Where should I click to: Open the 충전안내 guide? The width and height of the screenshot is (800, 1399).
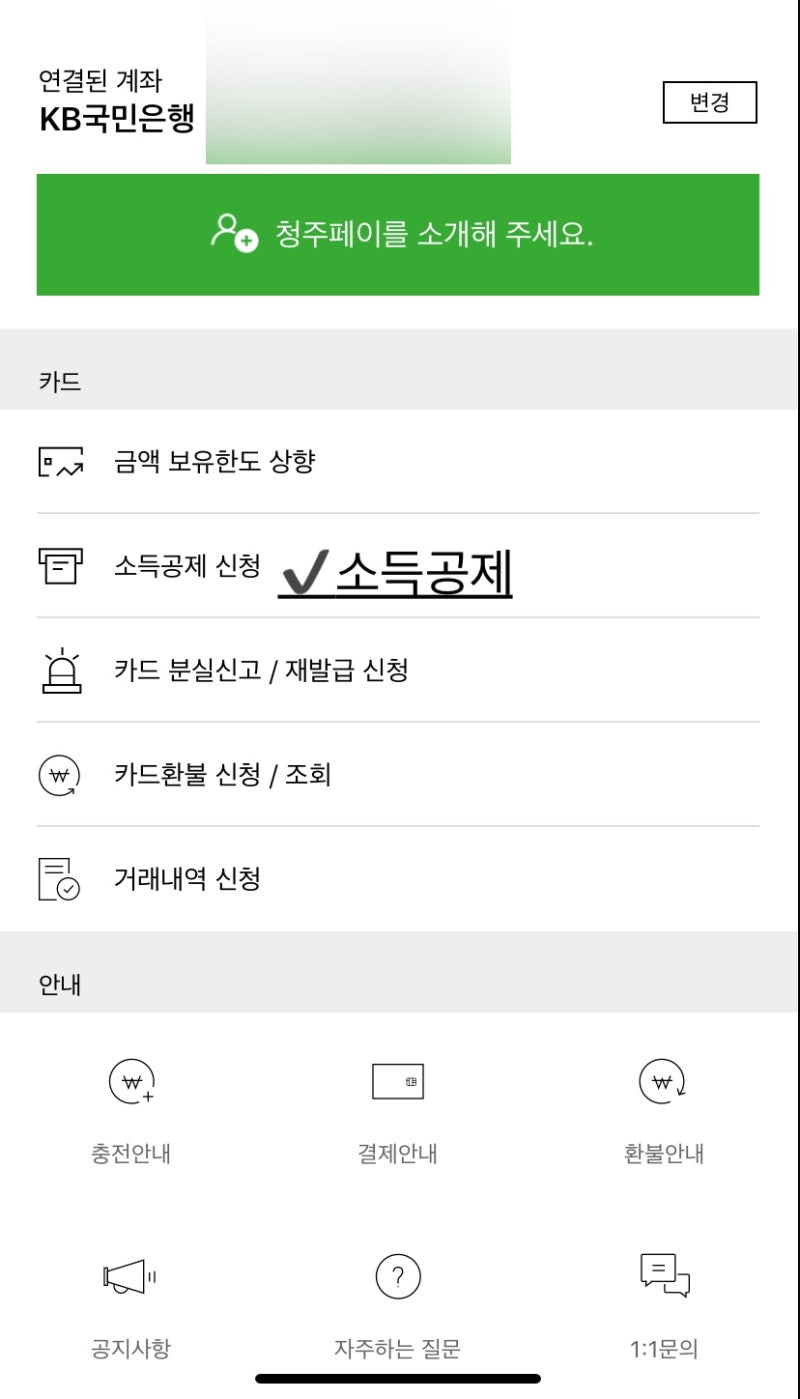[131, 1111]
